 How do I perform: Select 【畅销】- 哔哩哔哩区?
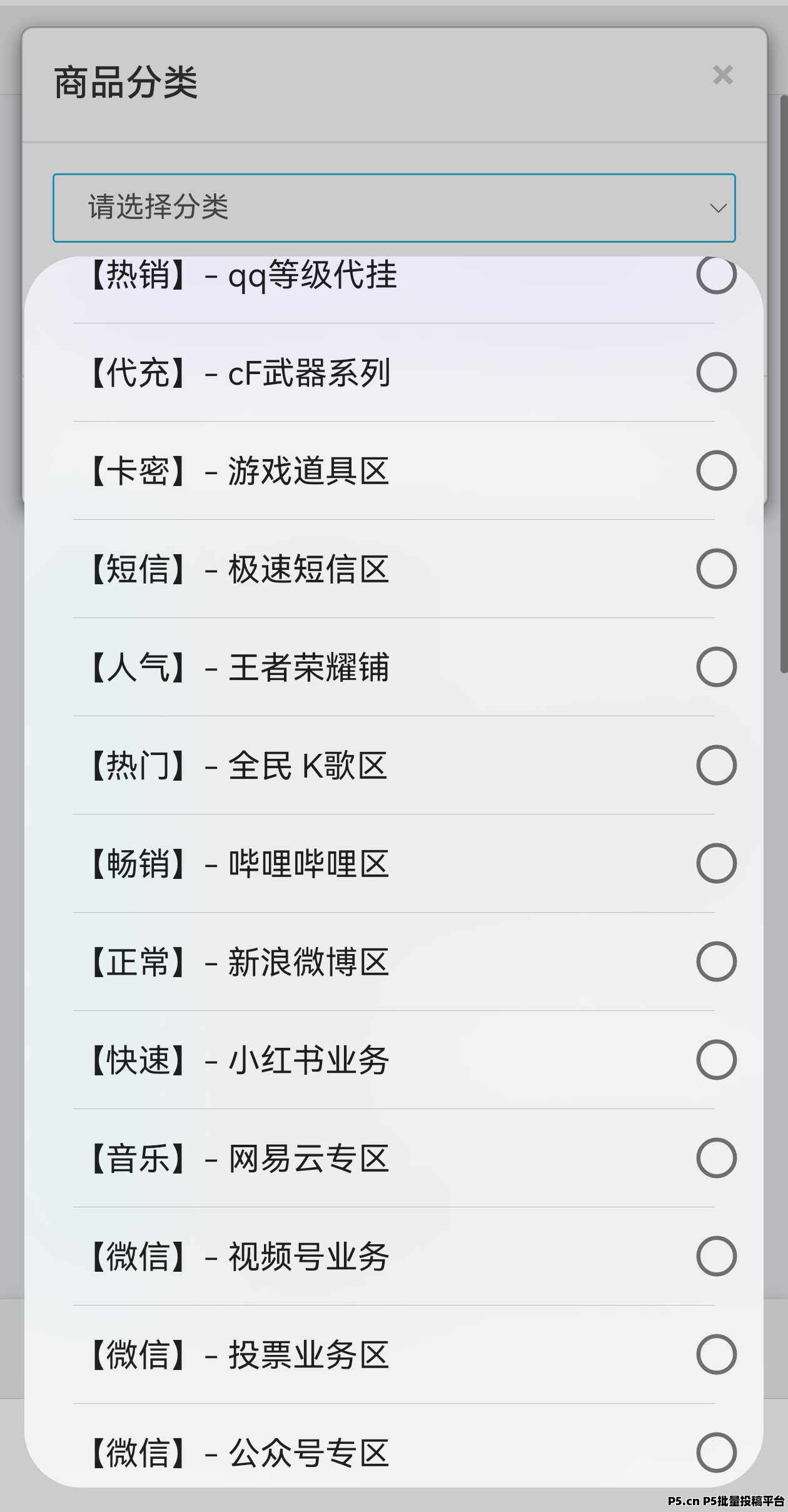(394, 864)
